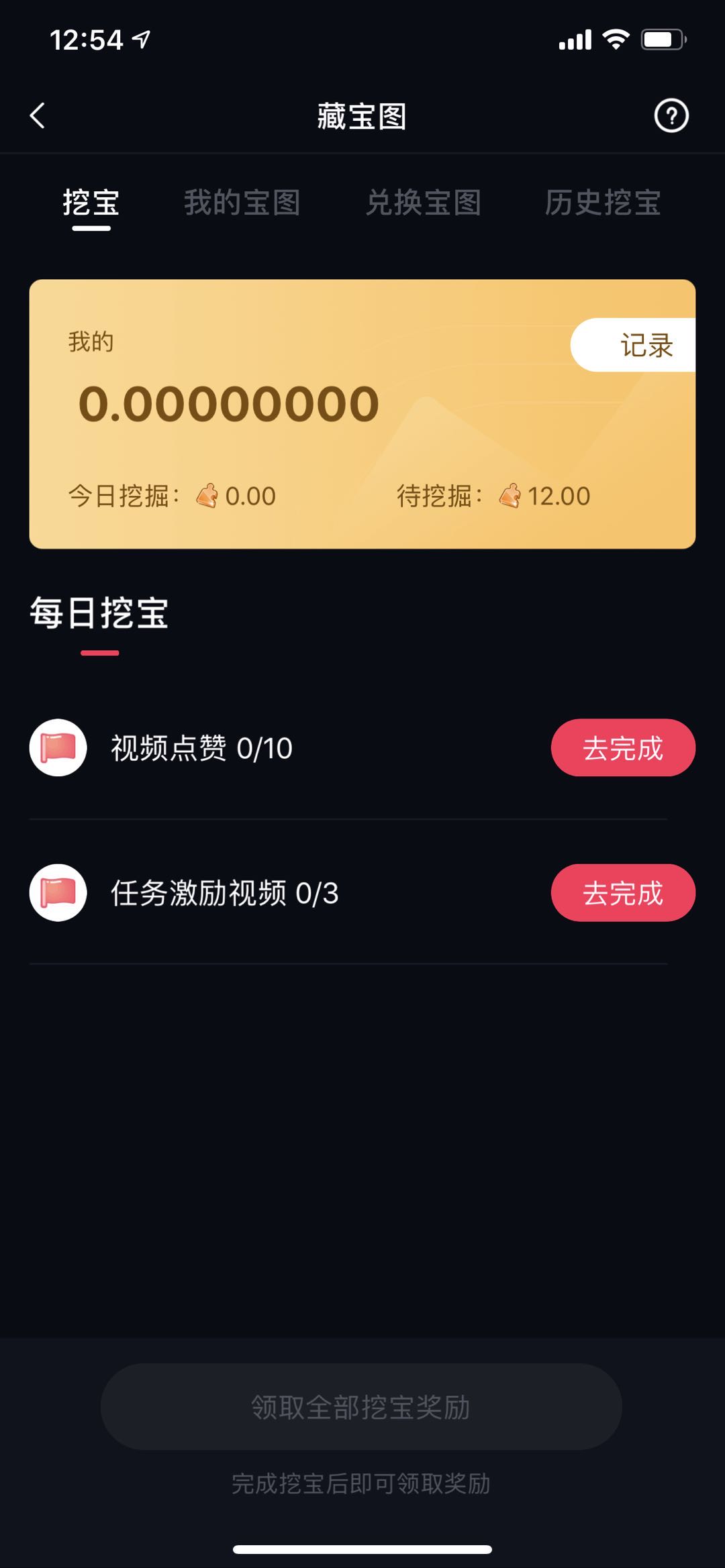The width and height of the screenshot is (725, 1568).
Task: Select the currently active 挖宝 tab
Action: coord(92,203)
